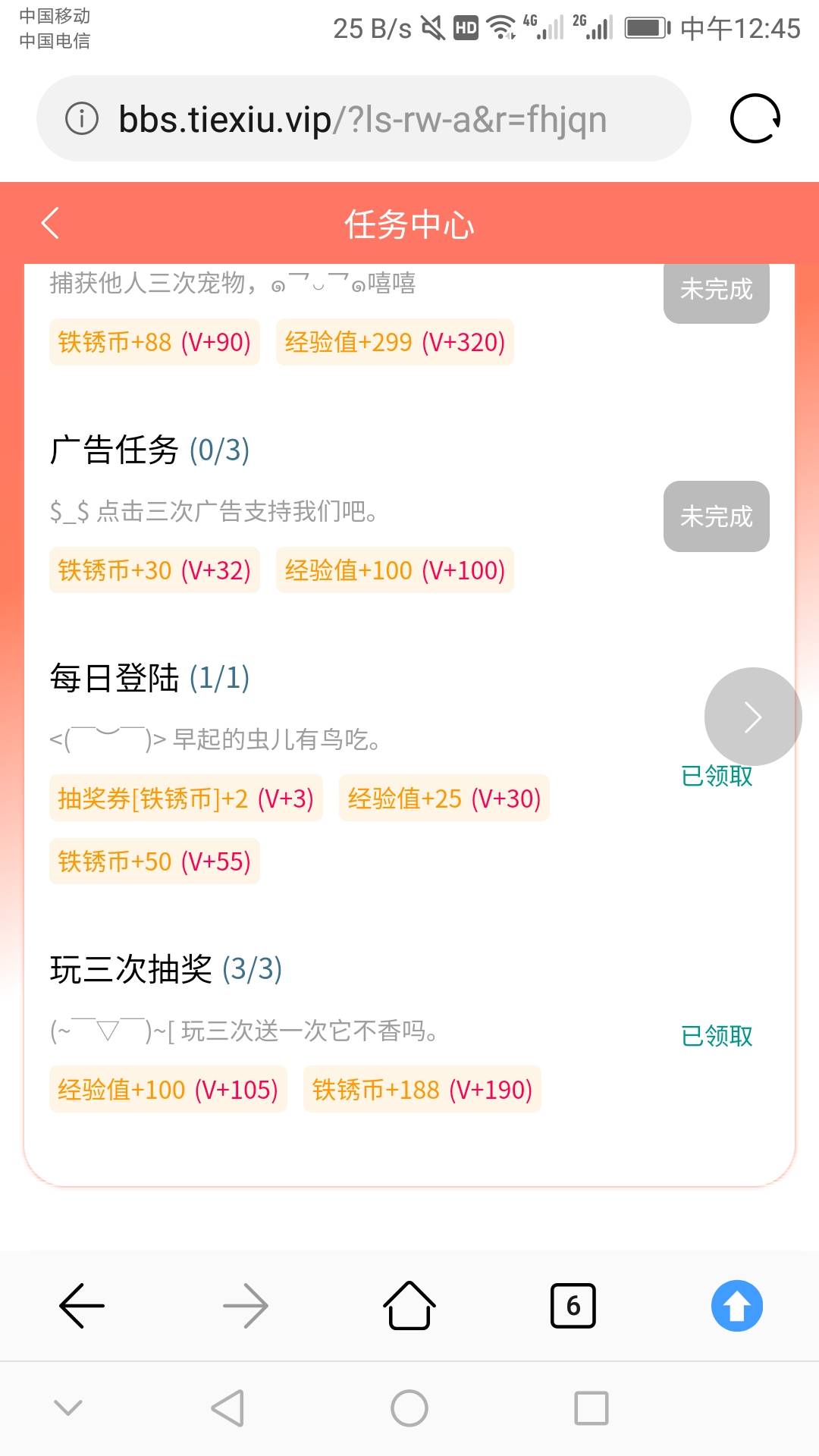This screenshot has width=819, height=1456.
Task: Tap the 已领取 label for 玩三次抽奖
Action: pyautogui.click(x=717, y=1036)
